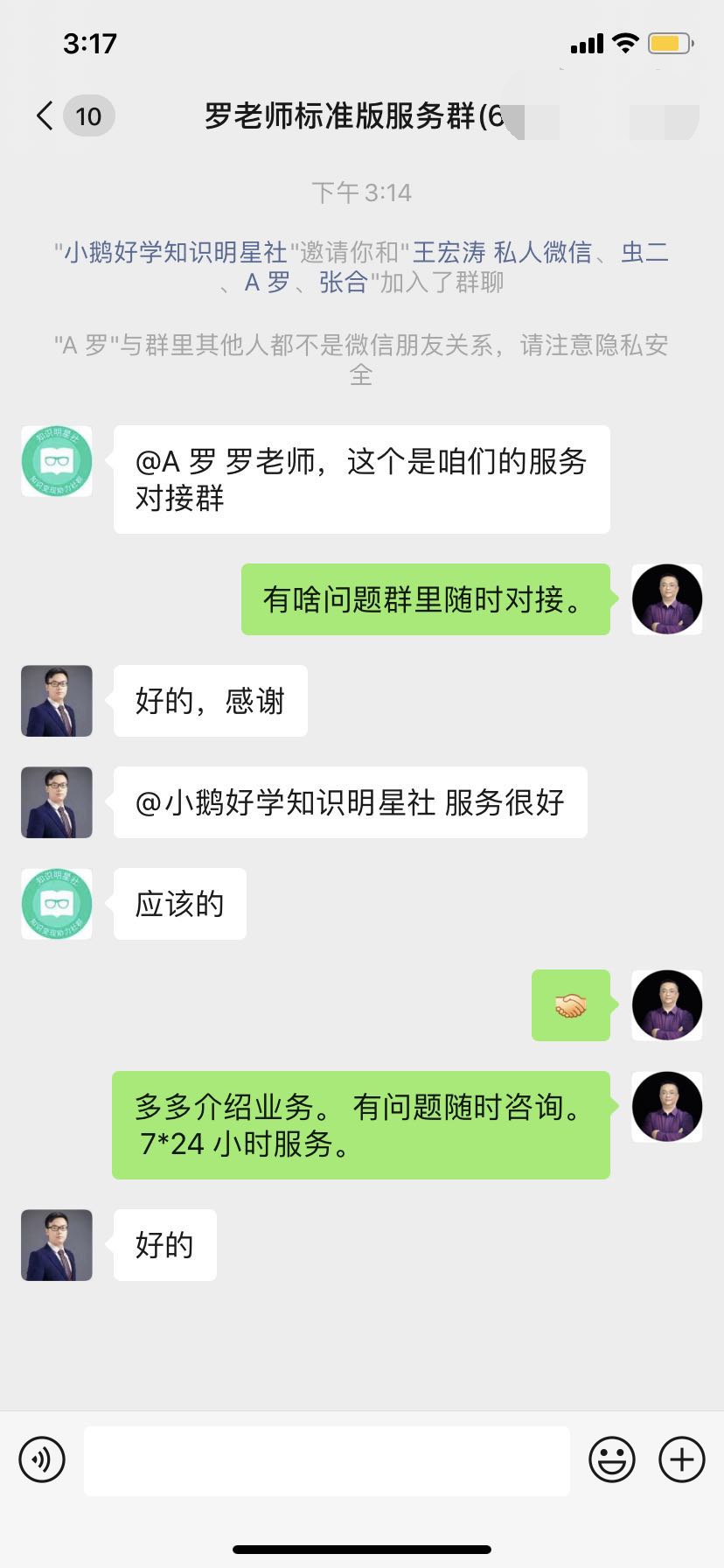Screen dimensions: 724x1568
Task: Open the plus attachment menu
Action: pyautogui.click(x=681, y=1459)
